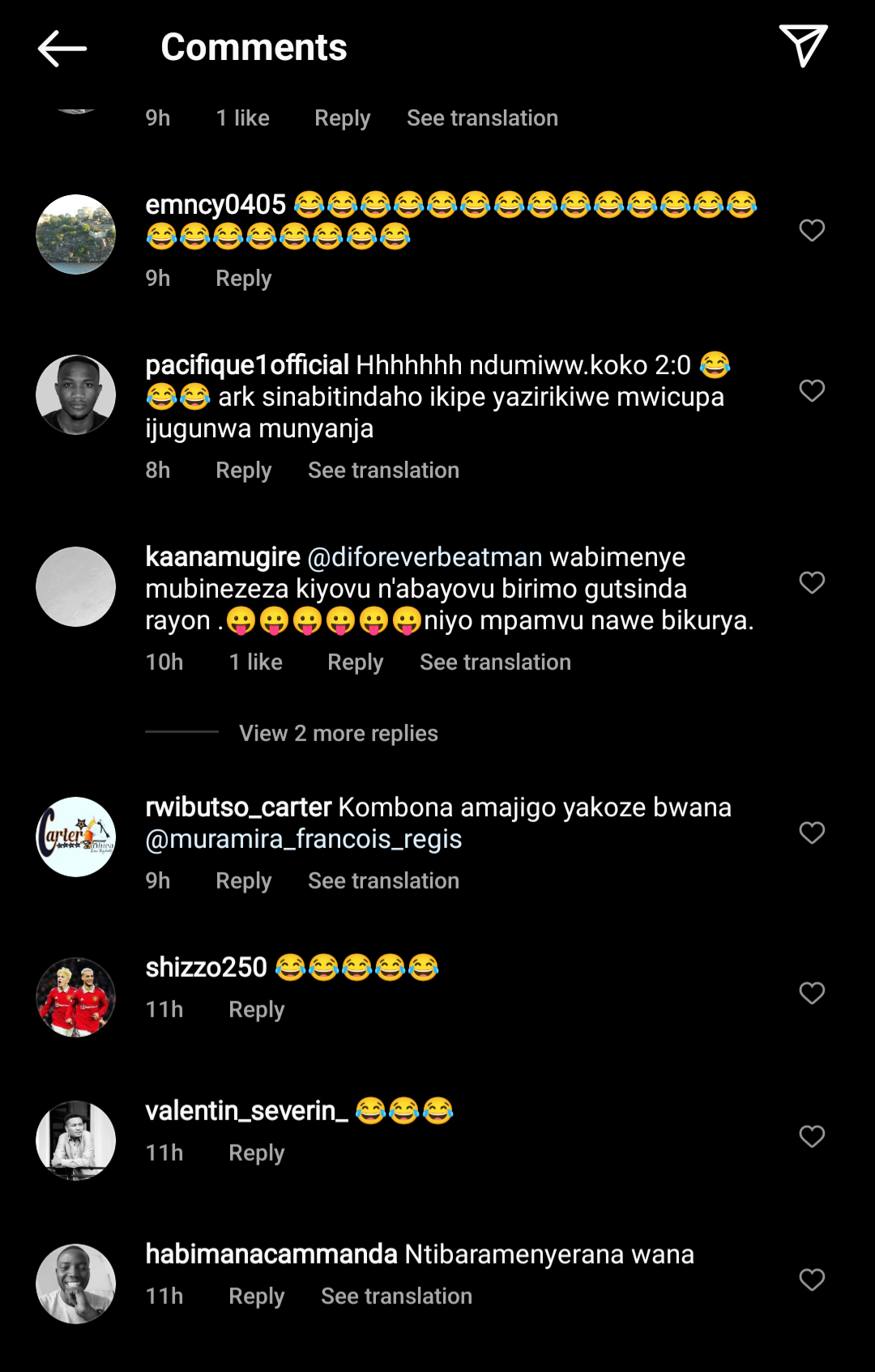This screenshot has height=1372, width=875.
Task: Like emncy0405's comment
Action: coord(811,231)
